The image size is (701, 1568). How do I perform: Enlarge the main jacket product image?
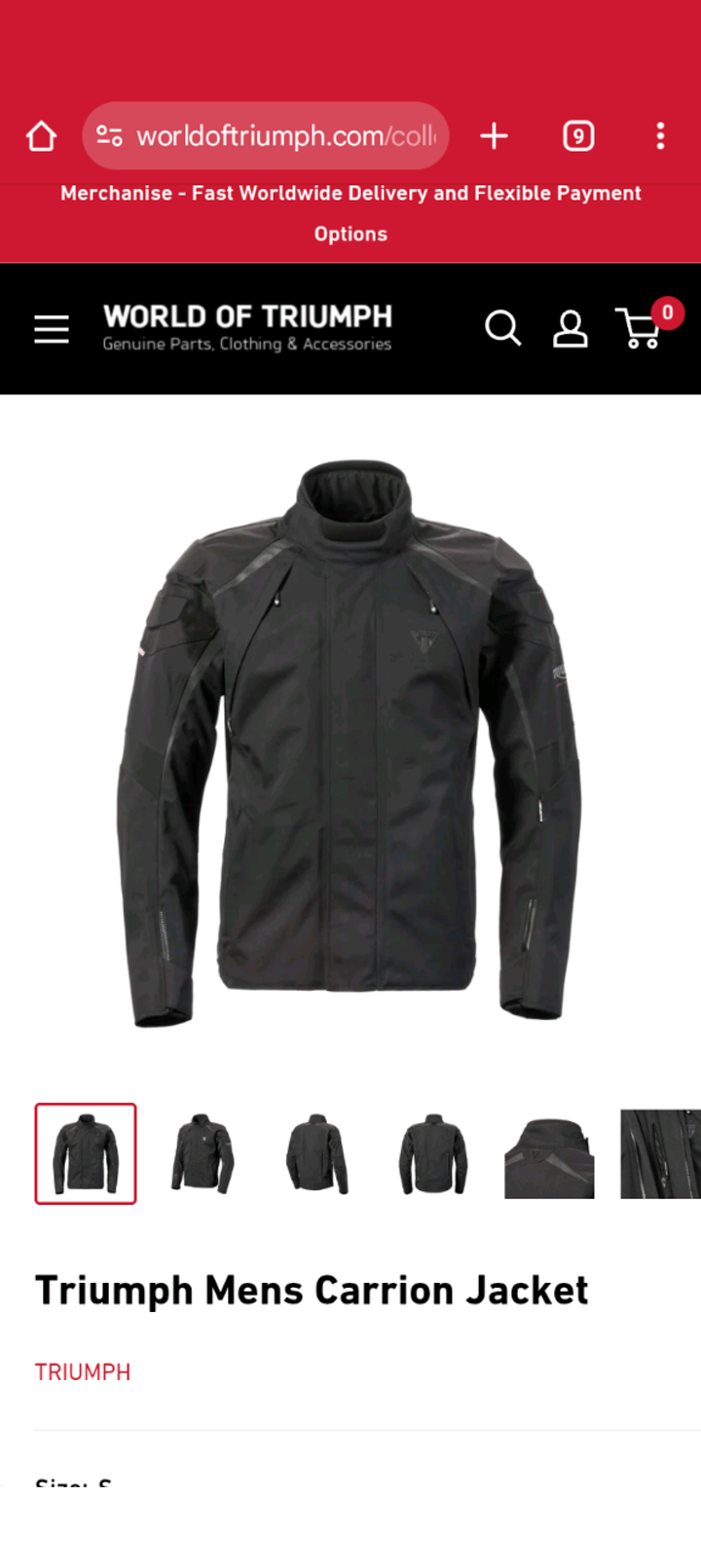pyautogui.click(x=350, y=745)
